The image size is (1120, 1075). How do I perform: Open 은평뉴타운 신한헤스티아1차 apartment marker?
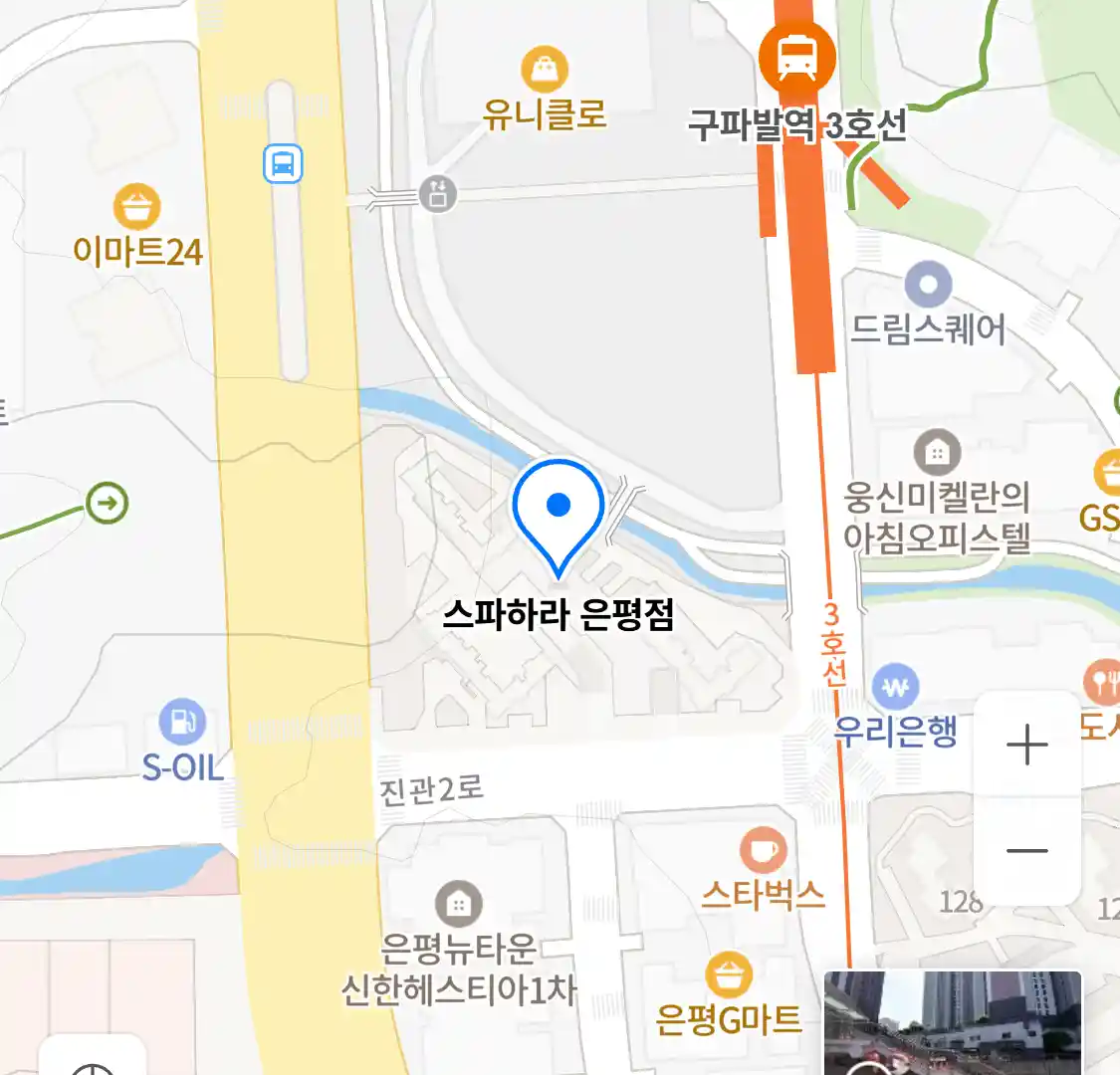458,905
